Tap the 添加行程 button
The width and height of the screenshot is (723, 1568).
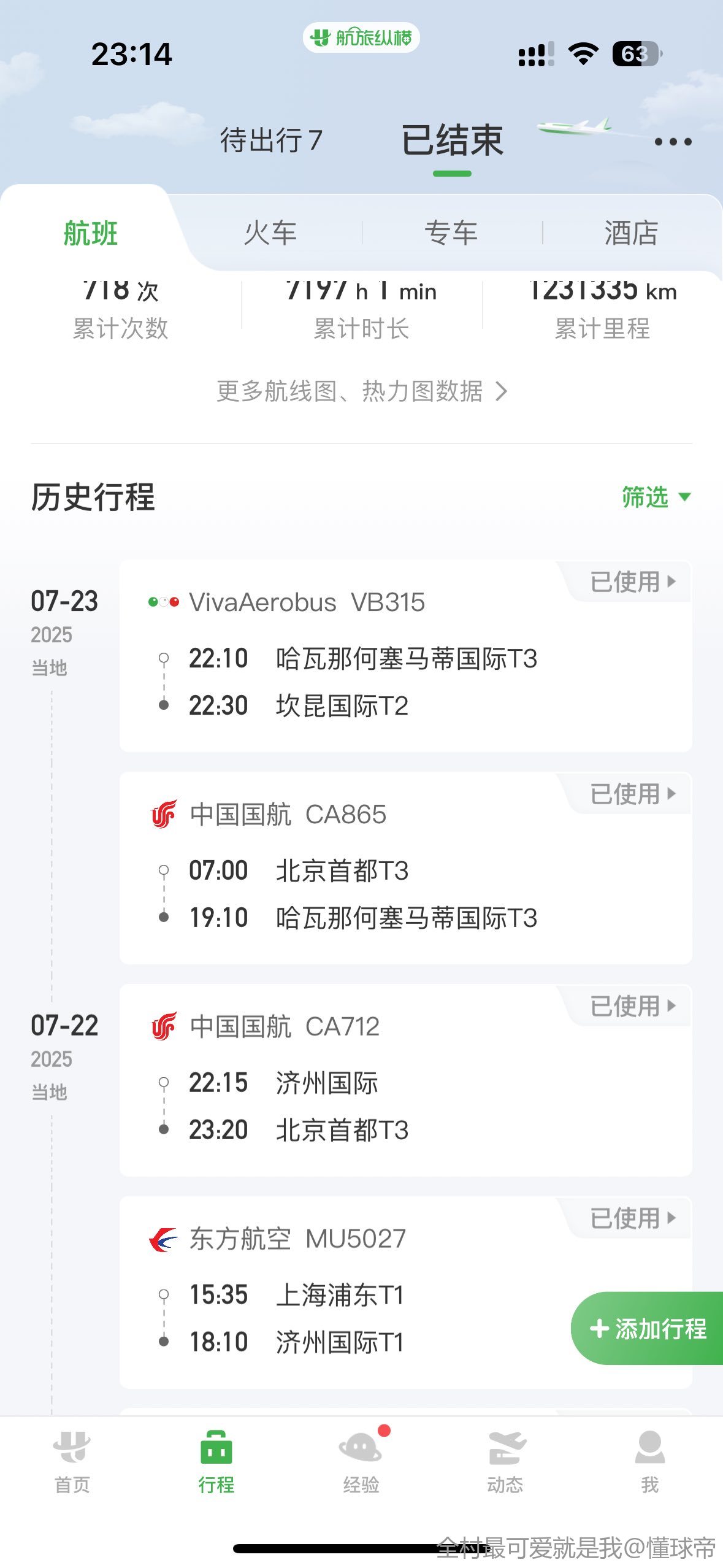[x=647, y=1329]
